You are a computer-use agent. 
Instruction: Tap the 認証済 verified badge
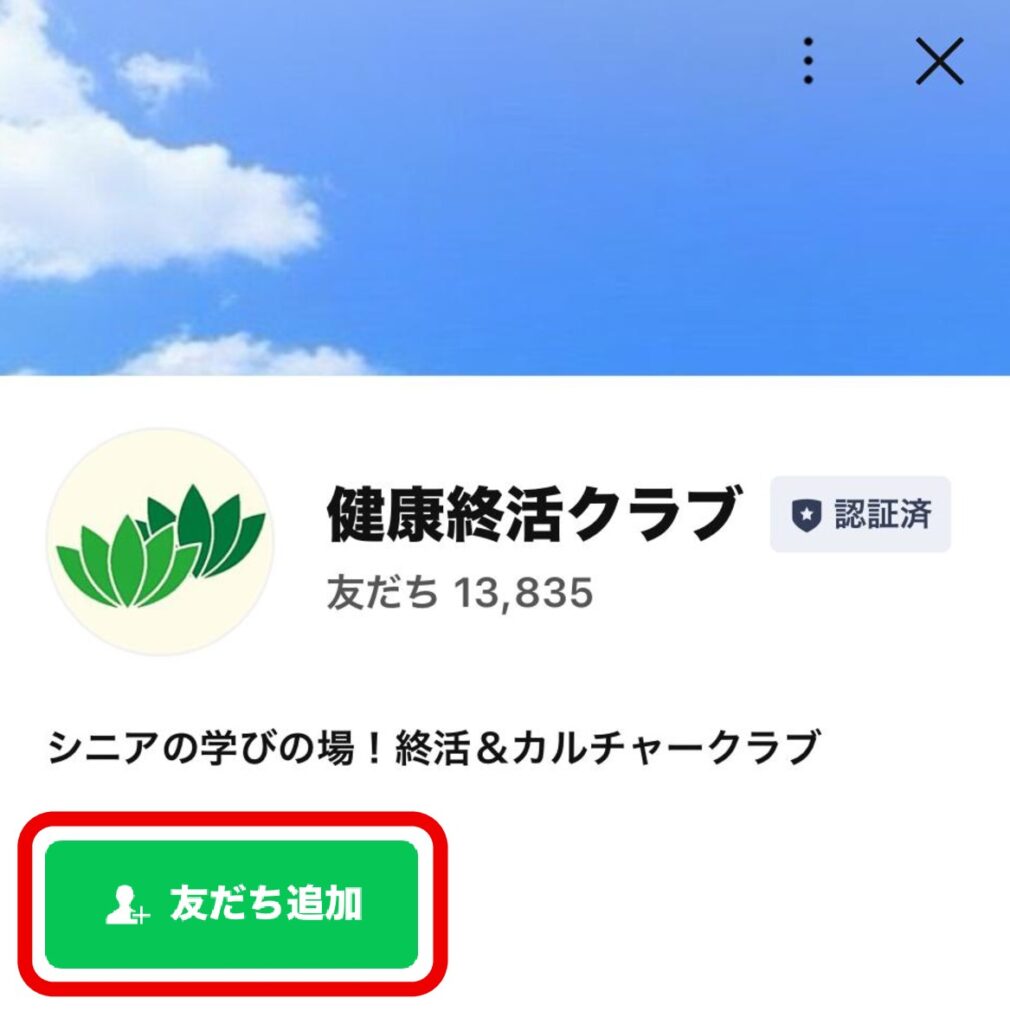(x=860, y=514)
